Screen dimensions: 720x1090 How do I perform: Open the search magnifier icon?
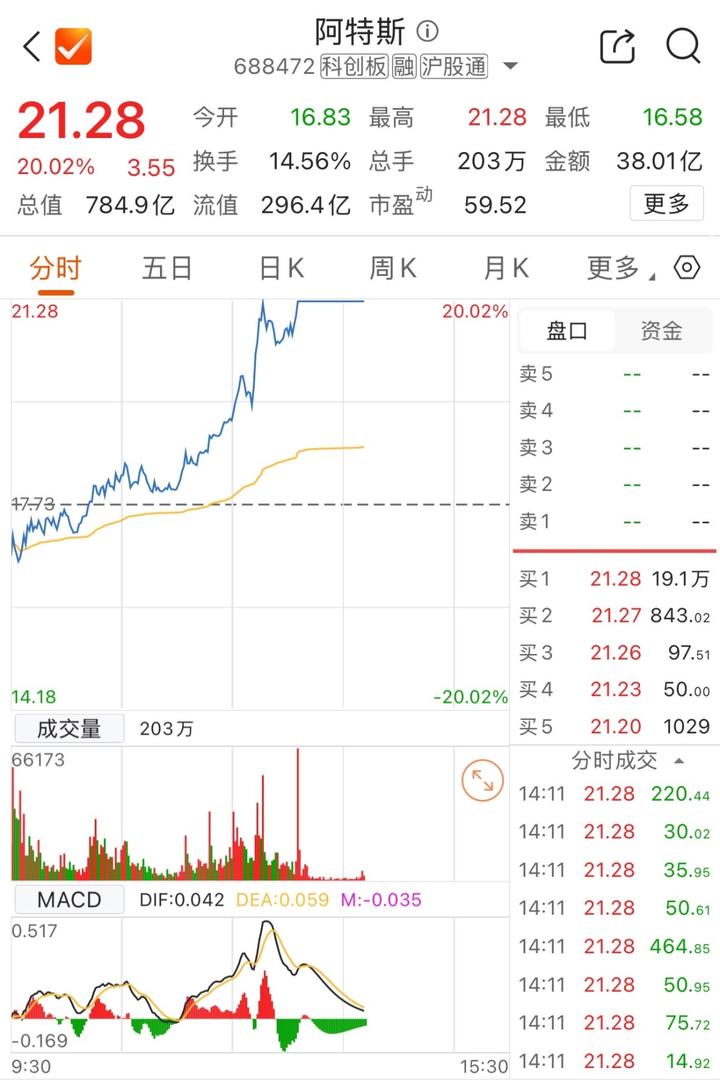pos(683,46)
